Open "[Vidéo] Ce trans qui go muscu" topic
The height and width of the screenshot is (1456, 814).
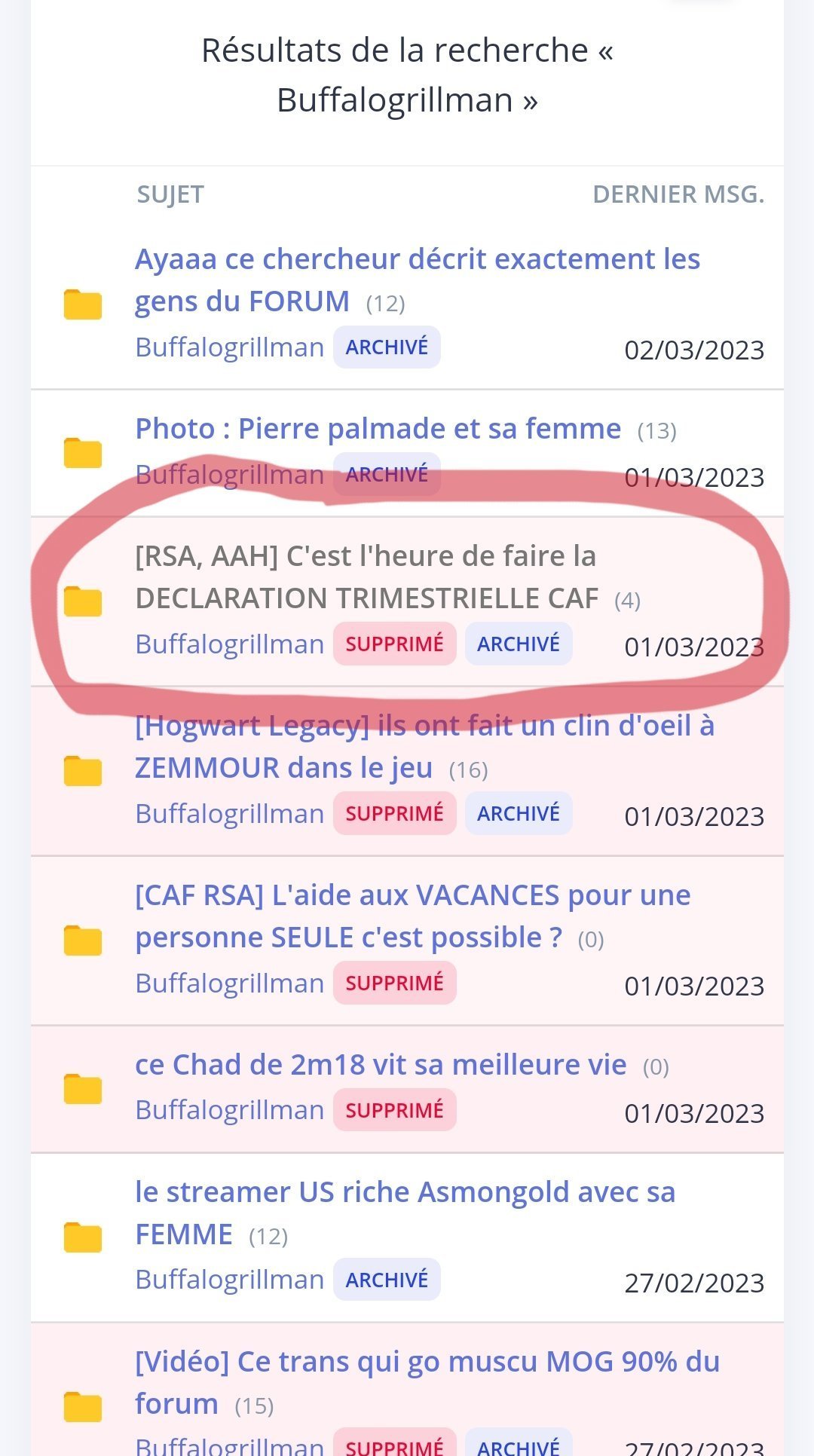(x=427, y=1382)
